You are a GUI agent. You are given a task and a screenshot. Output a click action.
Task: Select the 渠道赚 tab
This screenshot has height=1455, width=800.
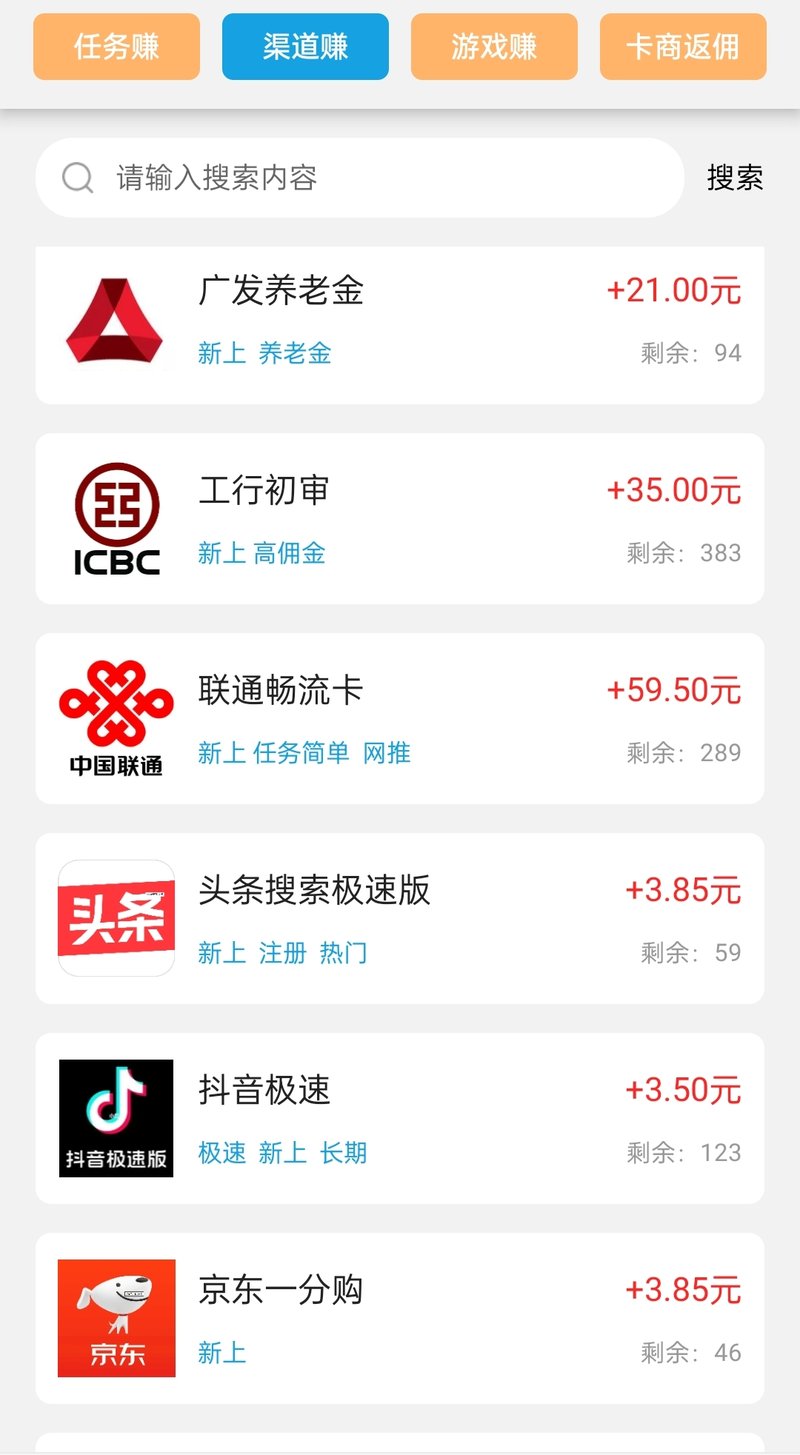coord(305,46)
